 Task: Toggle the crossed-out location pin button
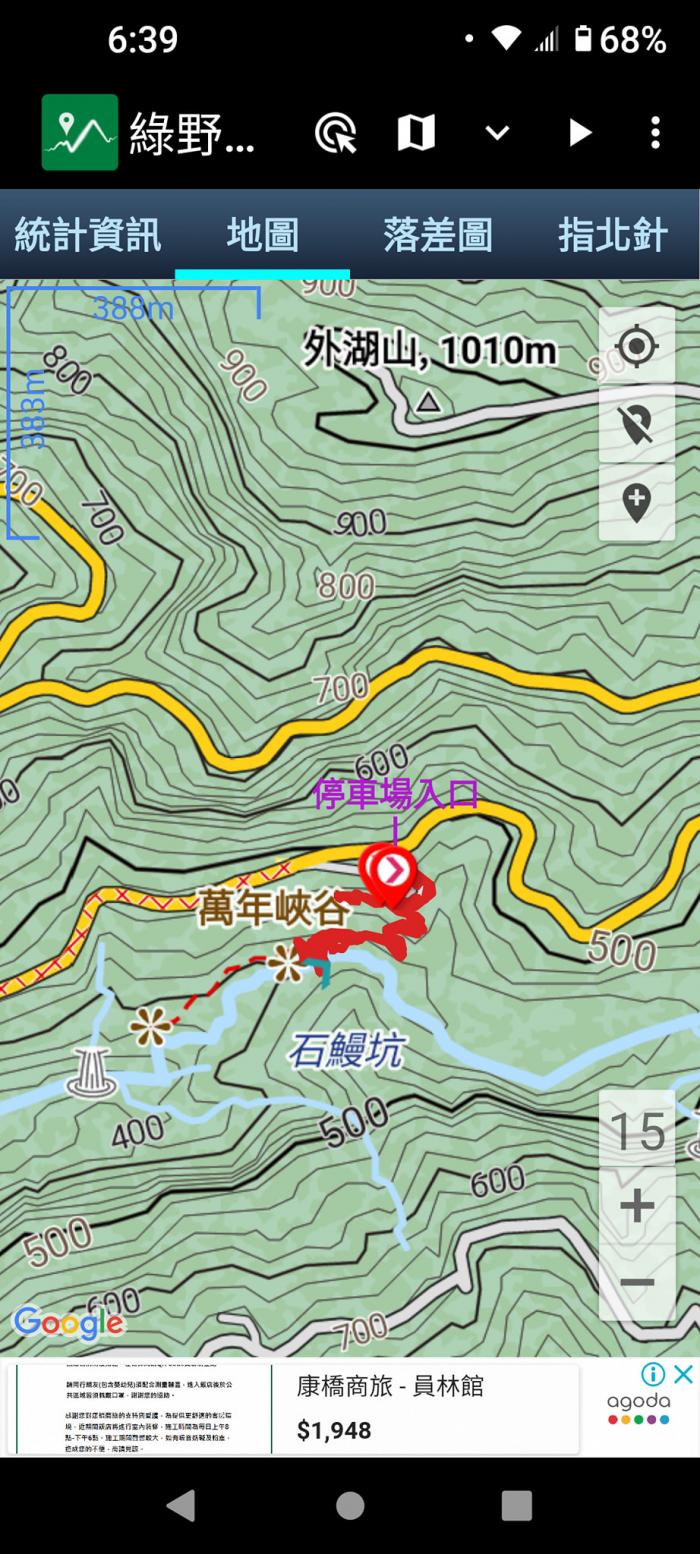pyautogui.click(x=637, y=424)
